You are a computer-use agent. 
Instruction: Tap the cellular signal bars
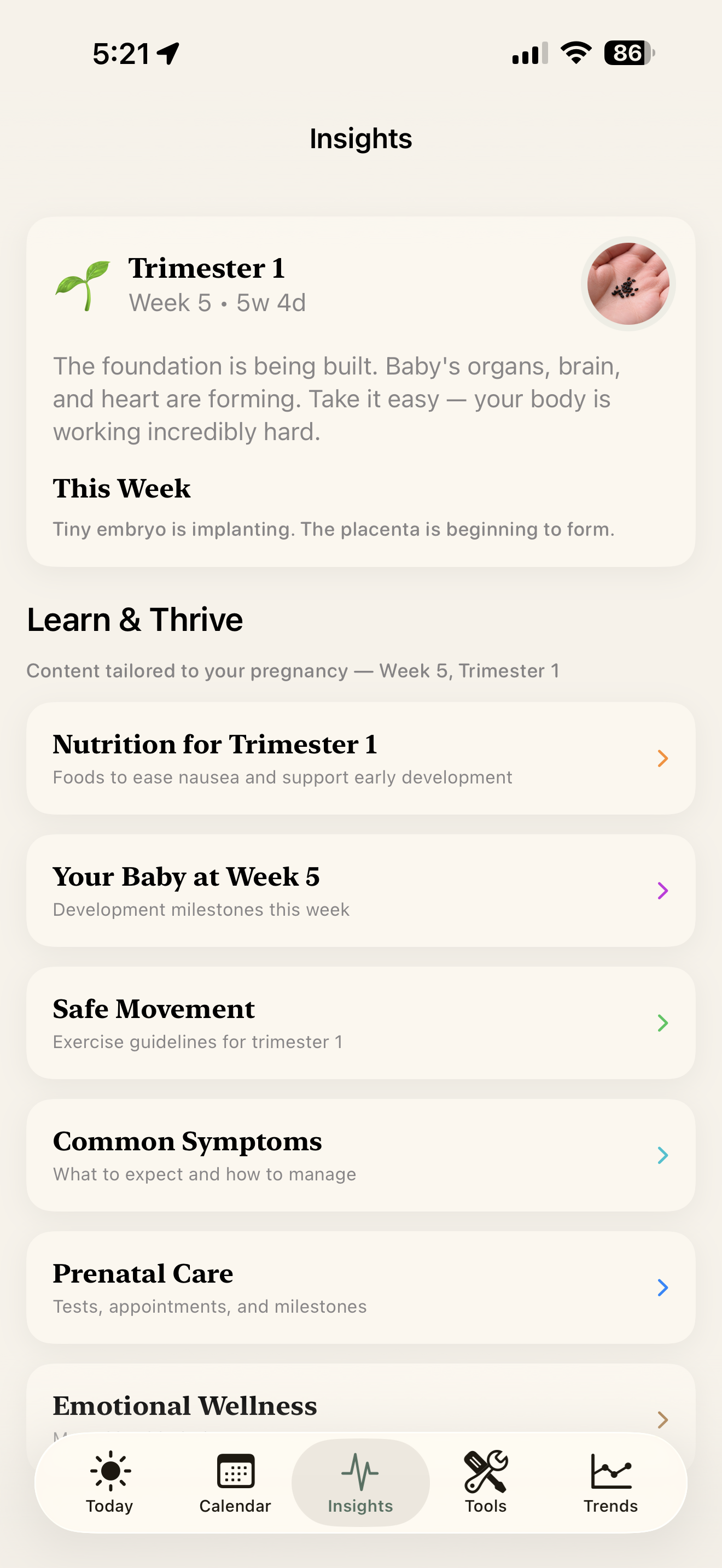point(527,53)
